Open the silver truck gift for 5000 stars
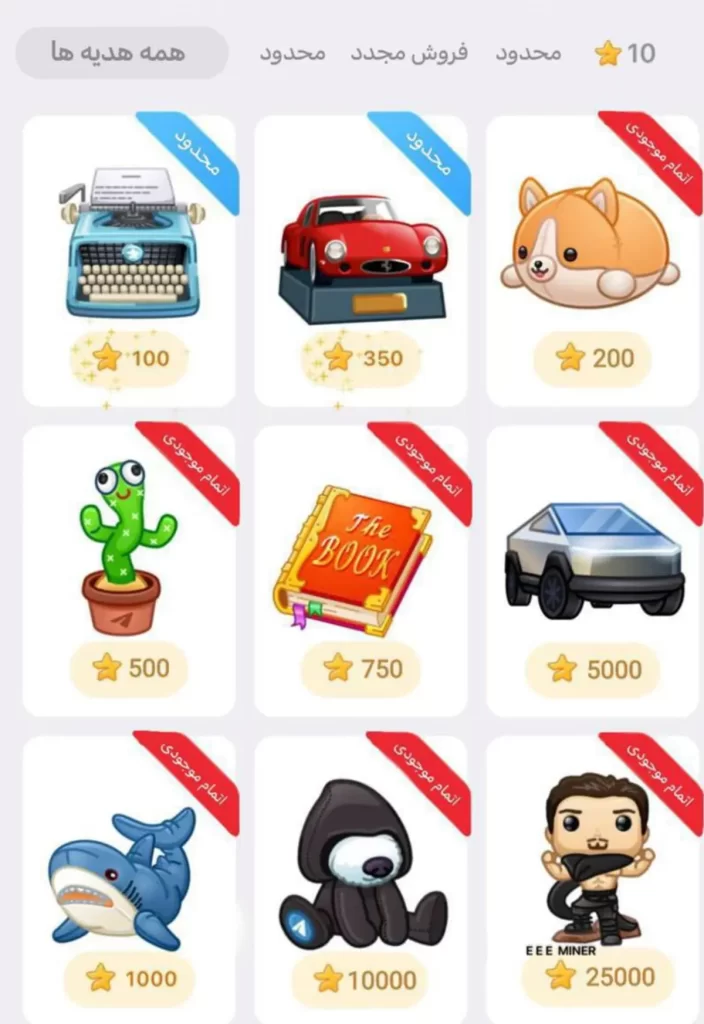This screenshot has height=1024, width=704. coord(593,570)
